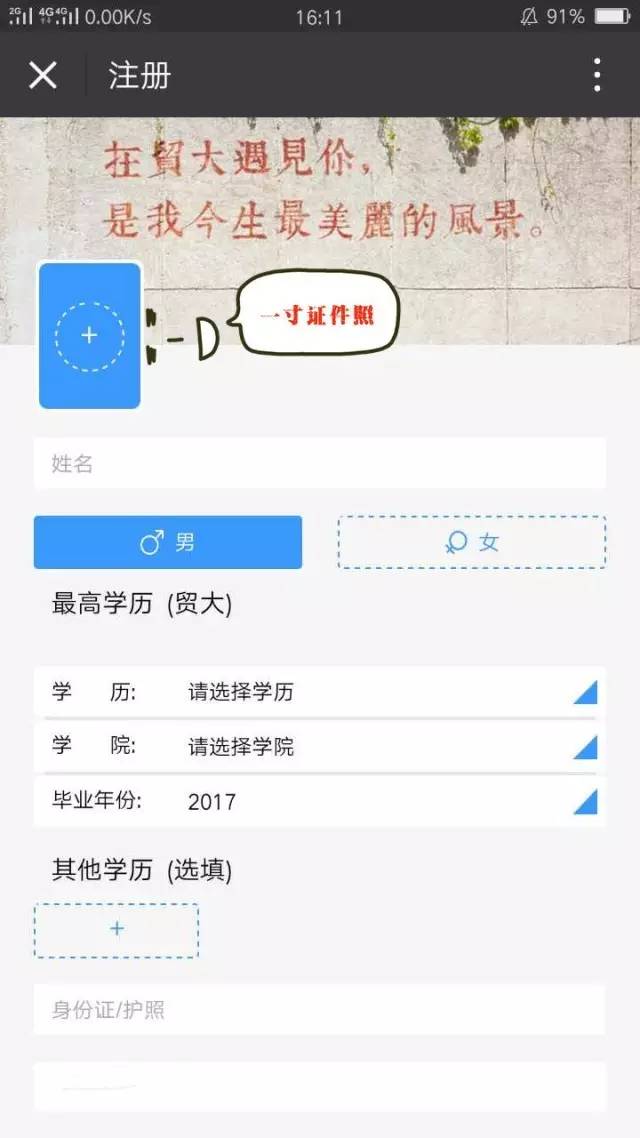The image size is (640, 1138).
Task: Tap the 姓名 name field
Action: coord(319,463)
